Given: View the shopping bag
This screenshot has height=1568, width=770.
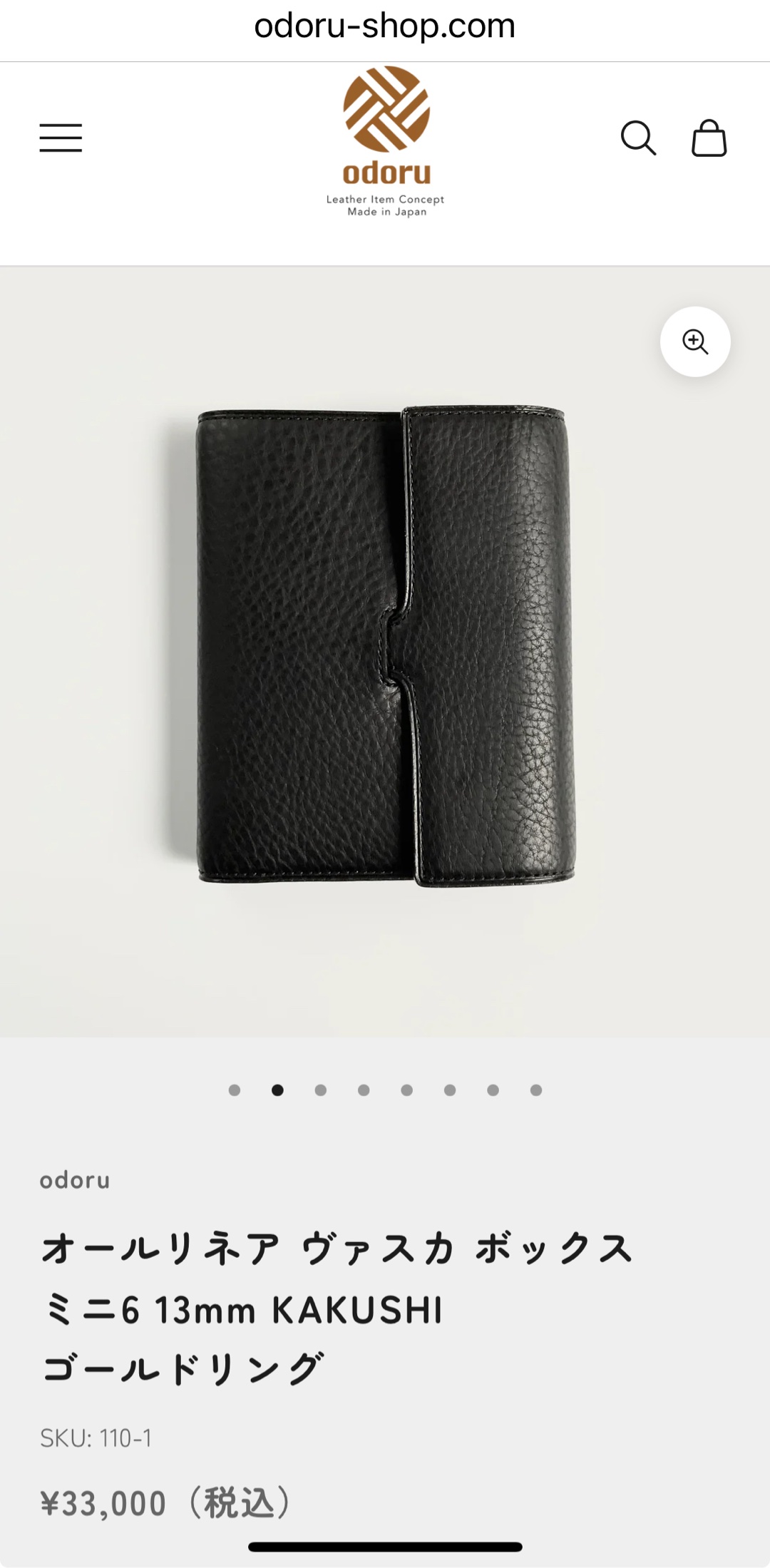Looking at the screenshot, I should [709, 138].
